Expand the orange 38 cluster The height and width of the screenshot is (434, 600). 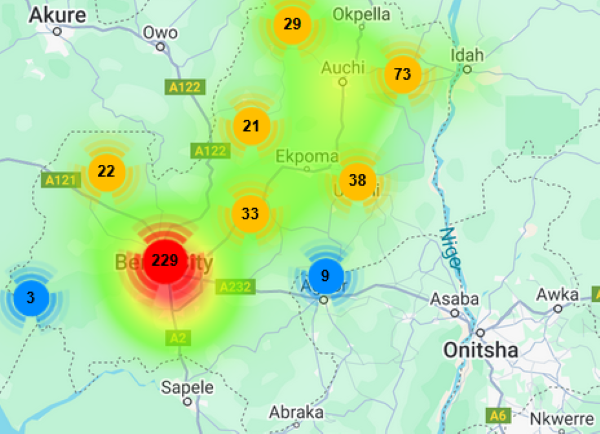coord(357,181)
